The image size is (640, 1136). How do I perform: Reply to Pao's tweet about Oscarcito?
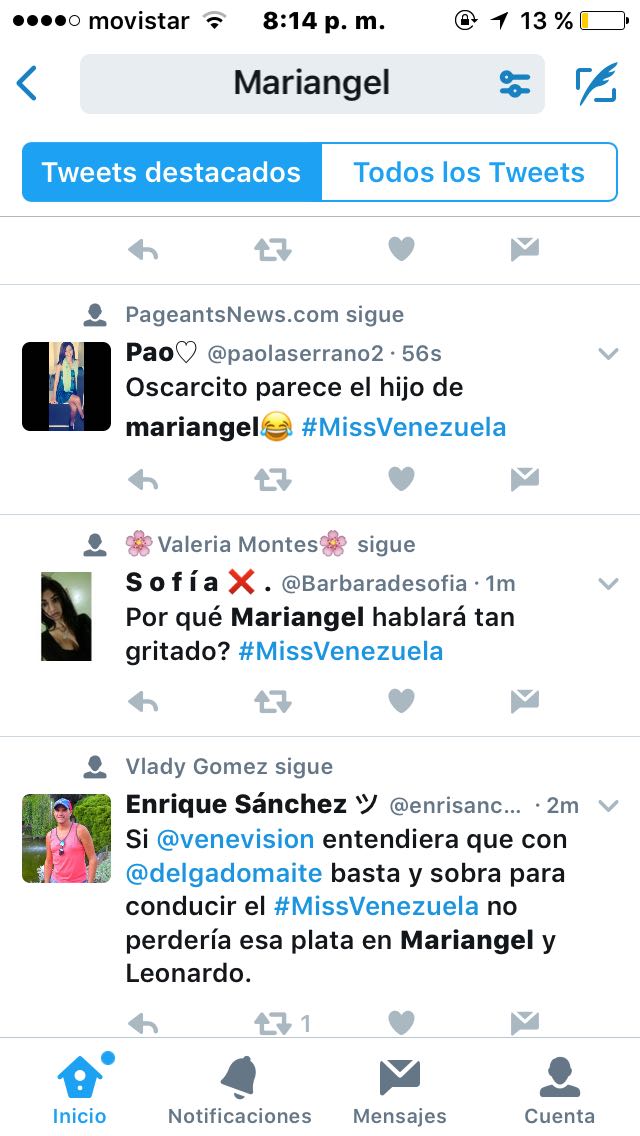144,480
